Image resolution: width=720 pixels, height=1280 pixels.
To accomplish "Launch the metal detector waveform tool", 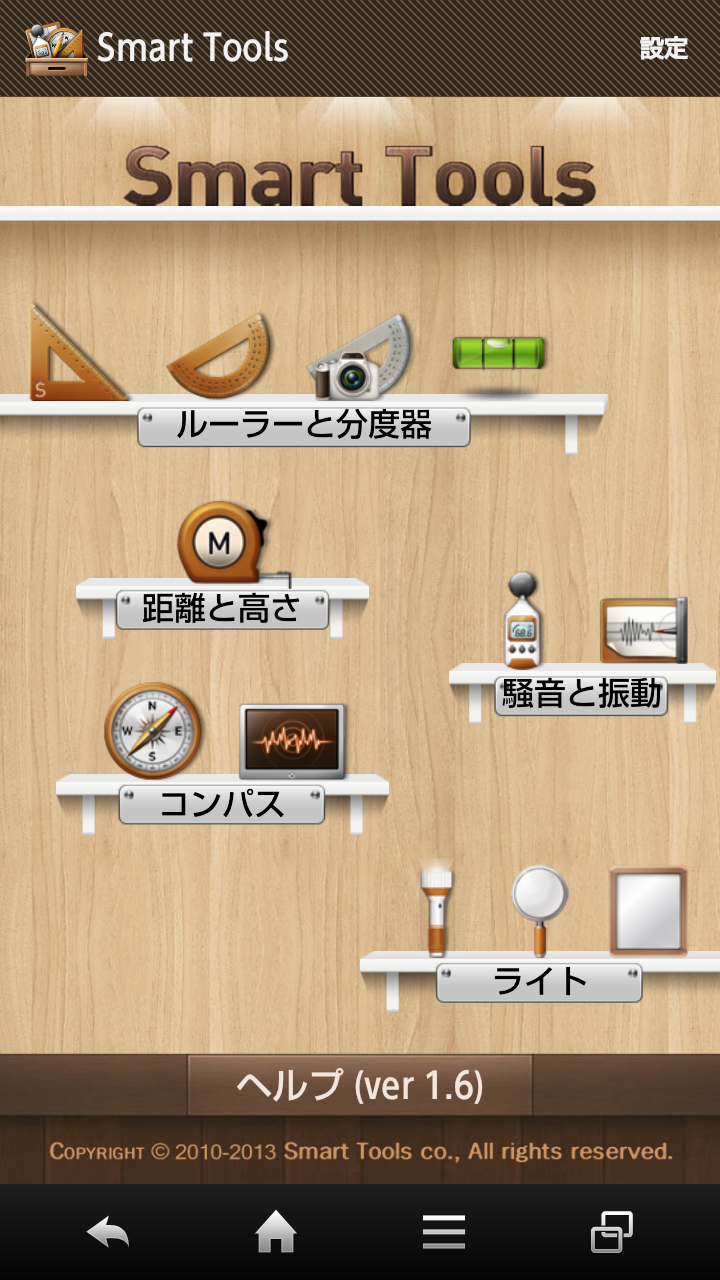I will pyautogui.click(x=292, y=741).
